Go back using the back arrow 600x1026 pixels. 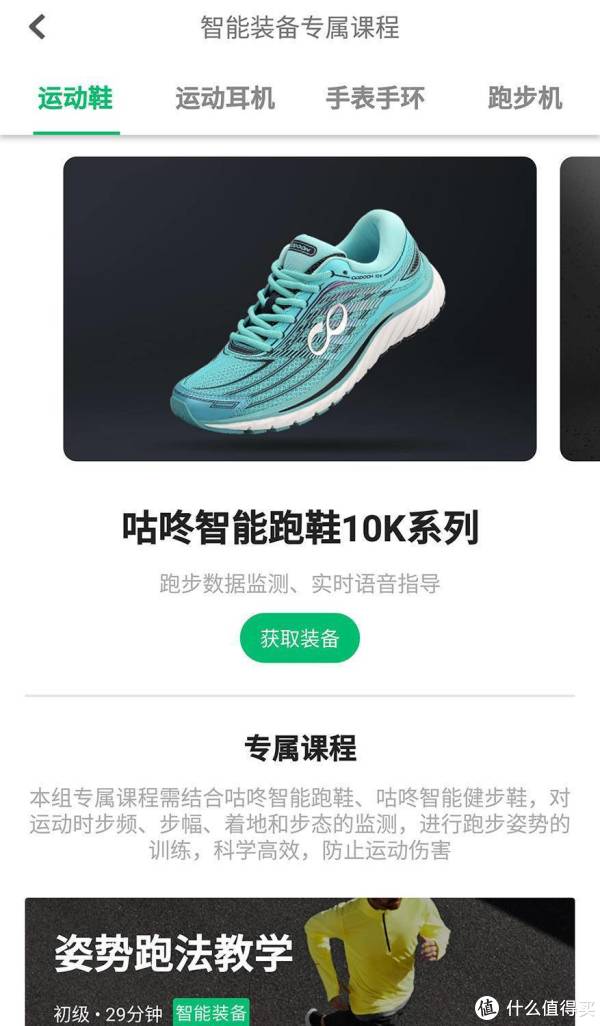click(x=38, y=27)
